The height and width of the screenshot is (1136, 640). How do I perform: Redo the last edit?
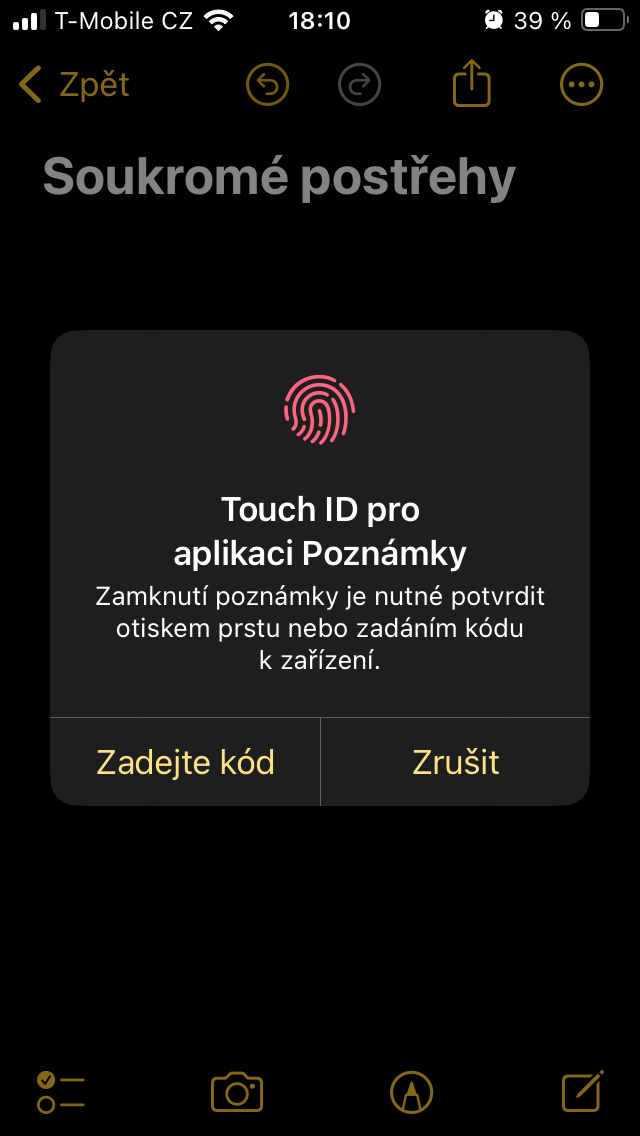click(x=360, y=85)
